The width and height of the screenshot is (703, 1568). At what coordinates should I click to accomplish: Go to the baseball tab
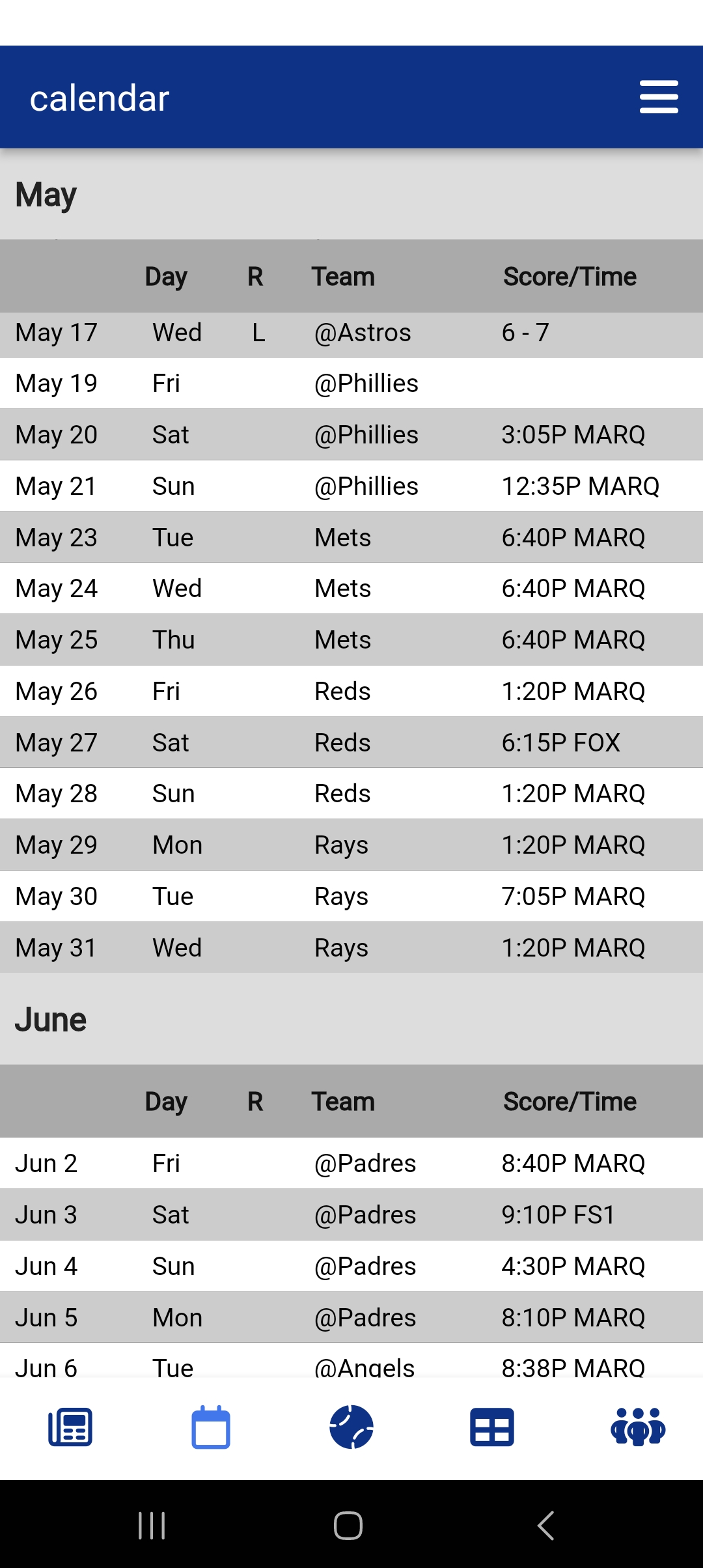tap(351, 1427)
